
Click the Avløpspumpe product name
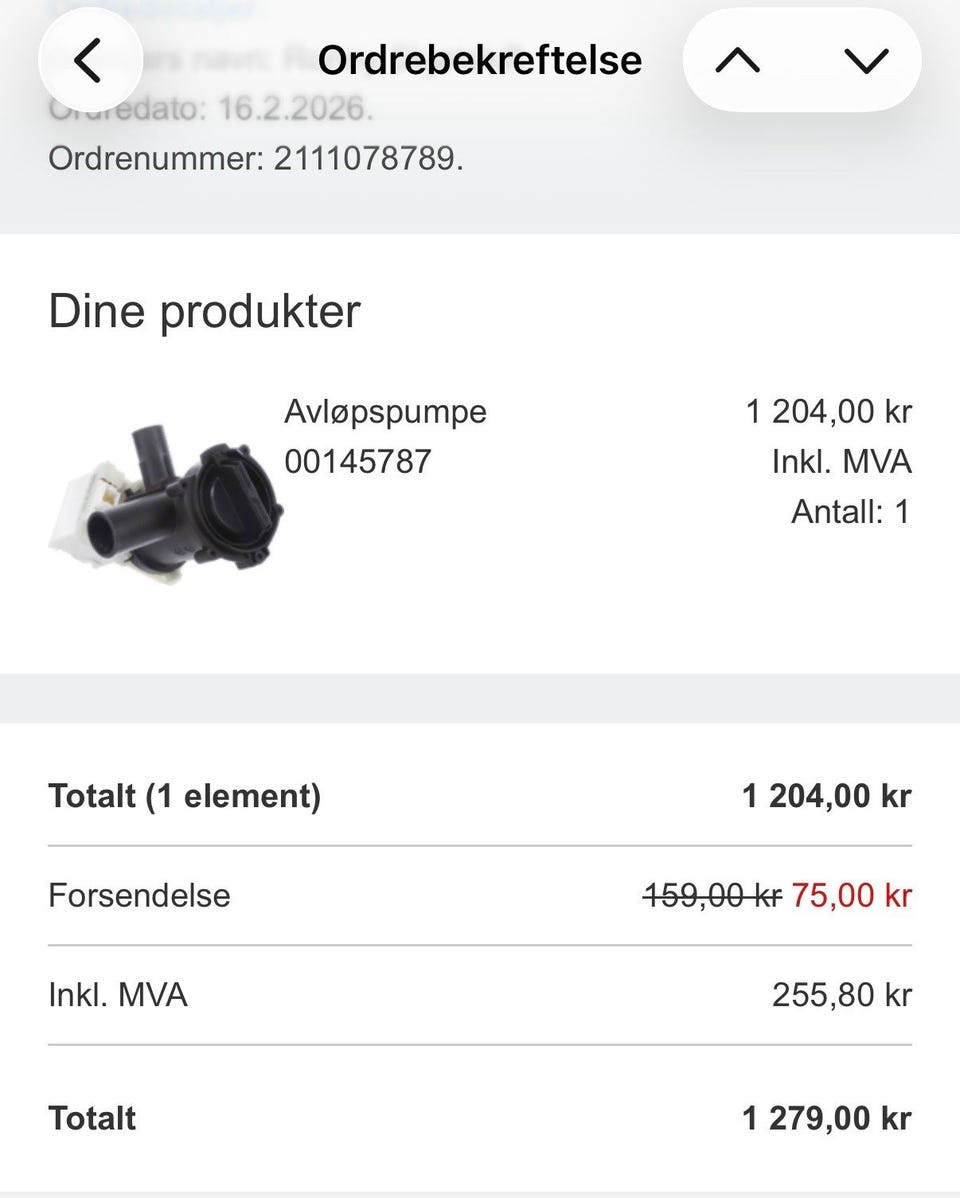point(385,411)
